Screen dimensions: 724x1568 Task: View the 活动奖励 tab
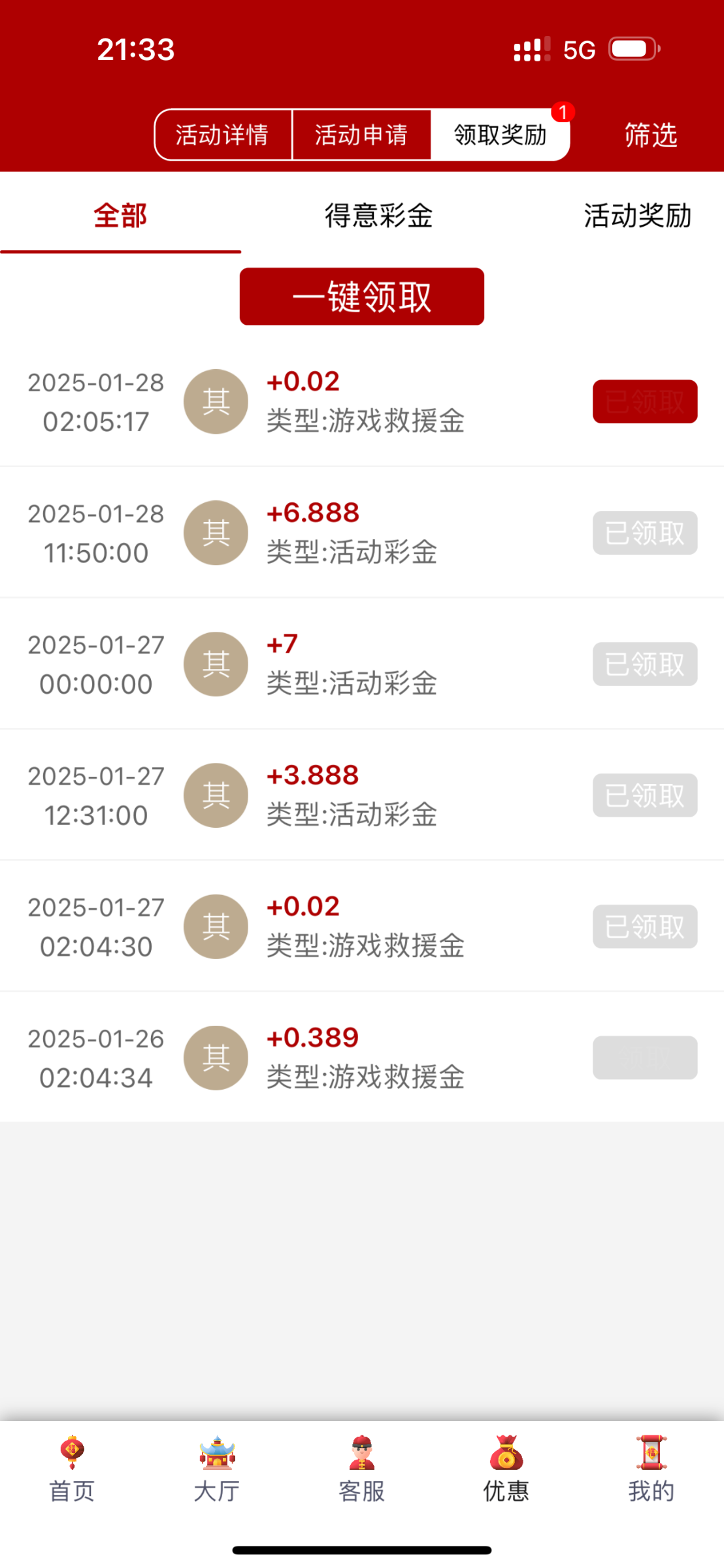tap(637, 216)
